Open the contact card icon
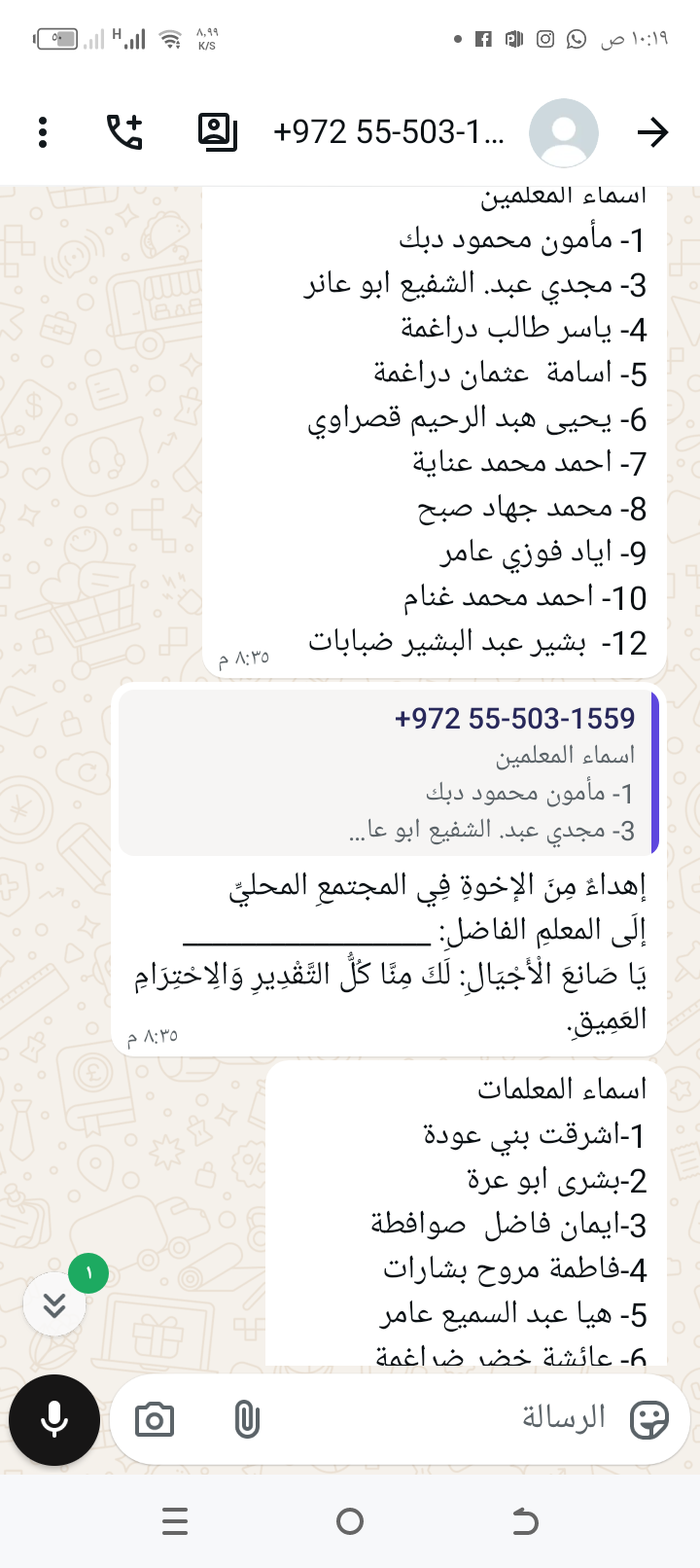This screenshot has height=1568, width=700. coord(217,132)
